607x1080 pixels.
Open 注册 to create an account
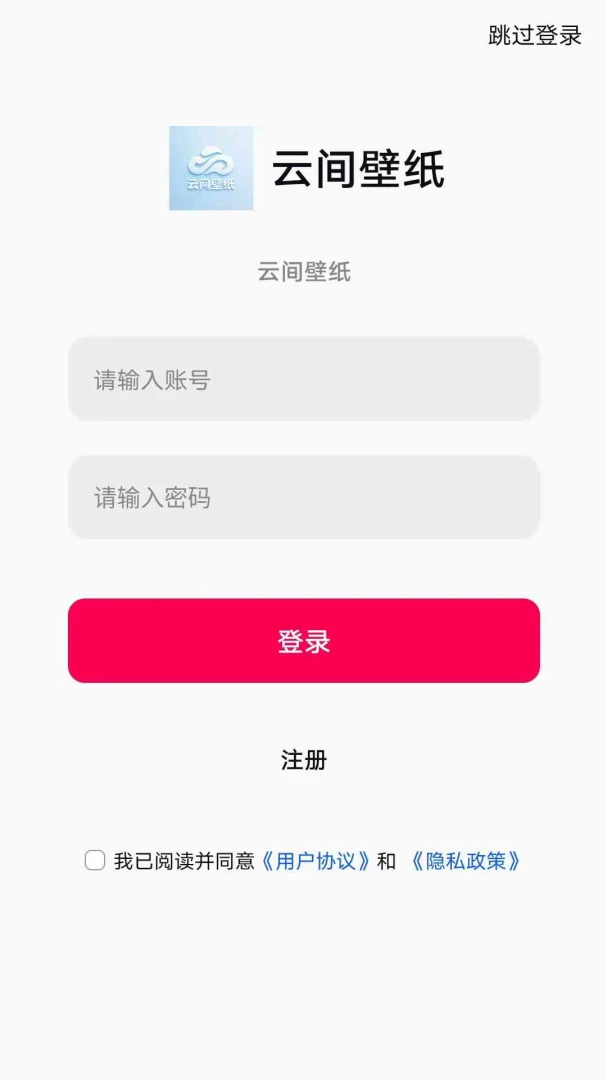point(304,760)
